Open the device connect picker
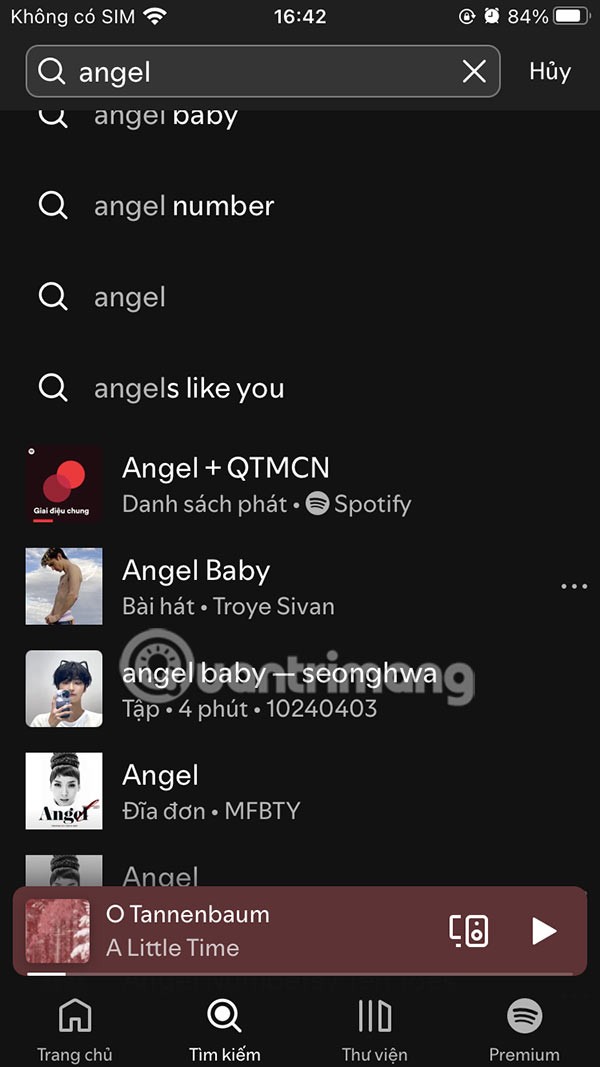 468,931
